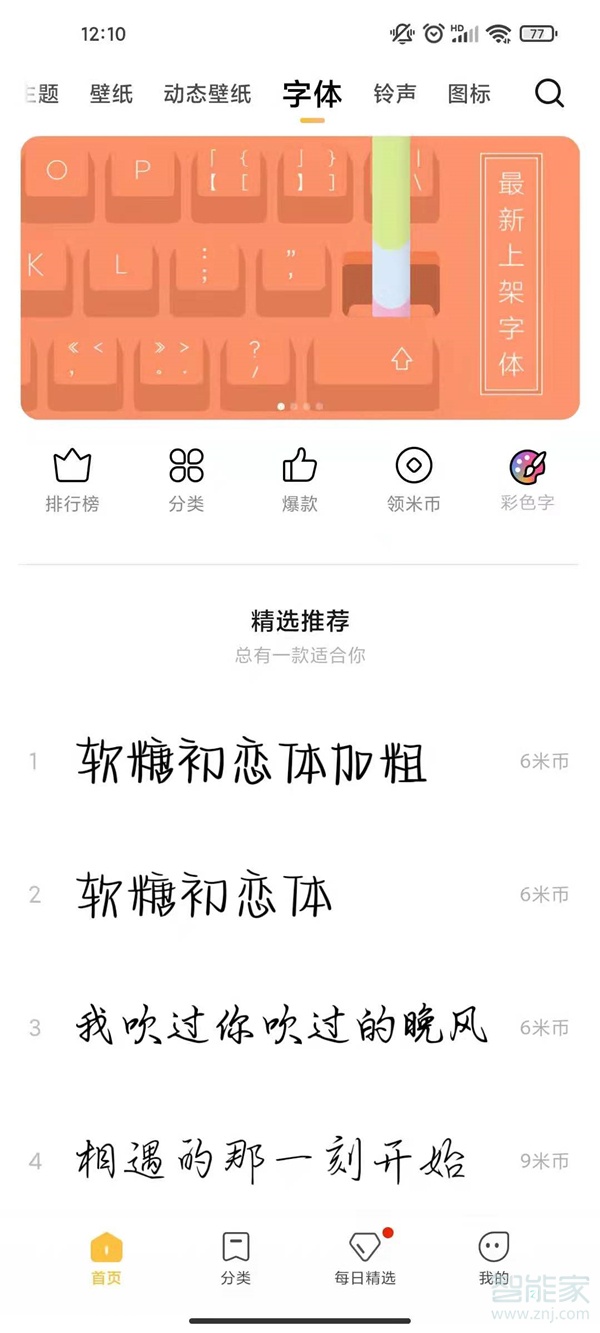
Task: View 爆款 popular fonts
Action: (x=299, y=480)
